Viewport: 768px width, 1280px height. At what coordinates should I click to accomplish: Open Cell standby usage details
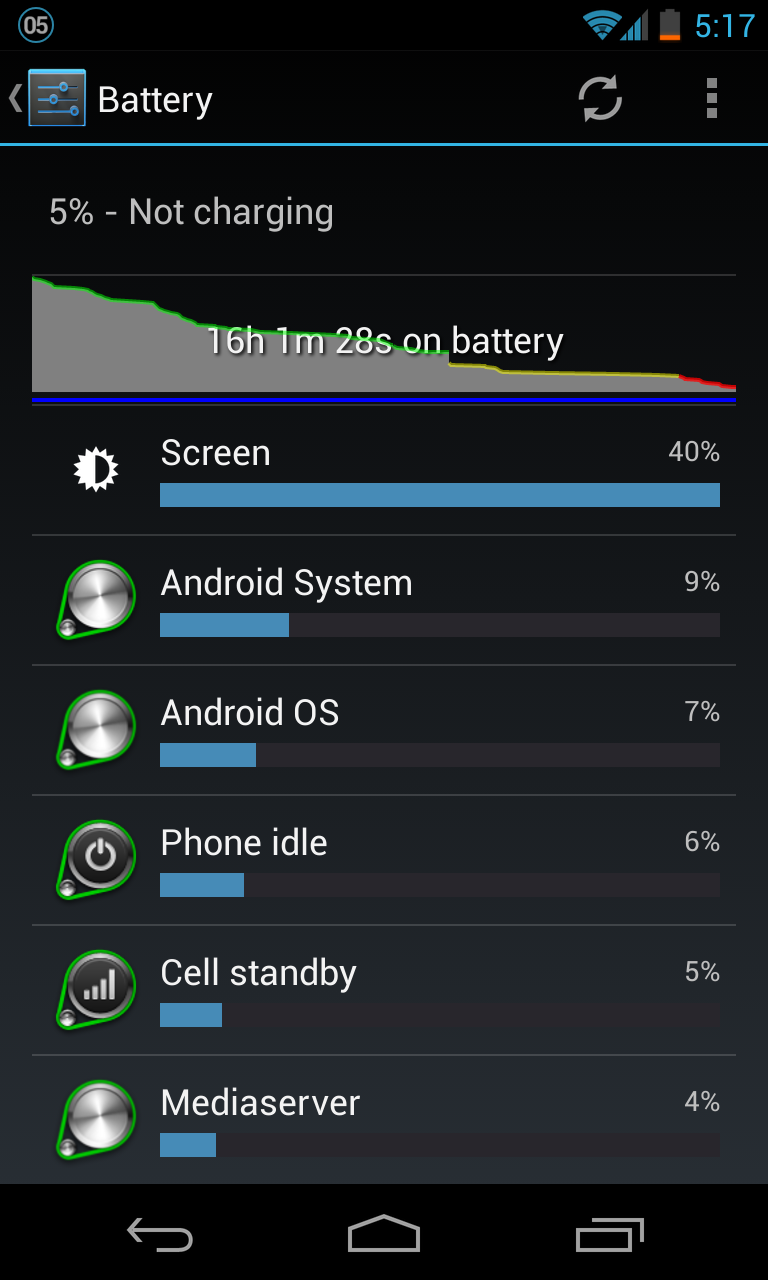384,990
